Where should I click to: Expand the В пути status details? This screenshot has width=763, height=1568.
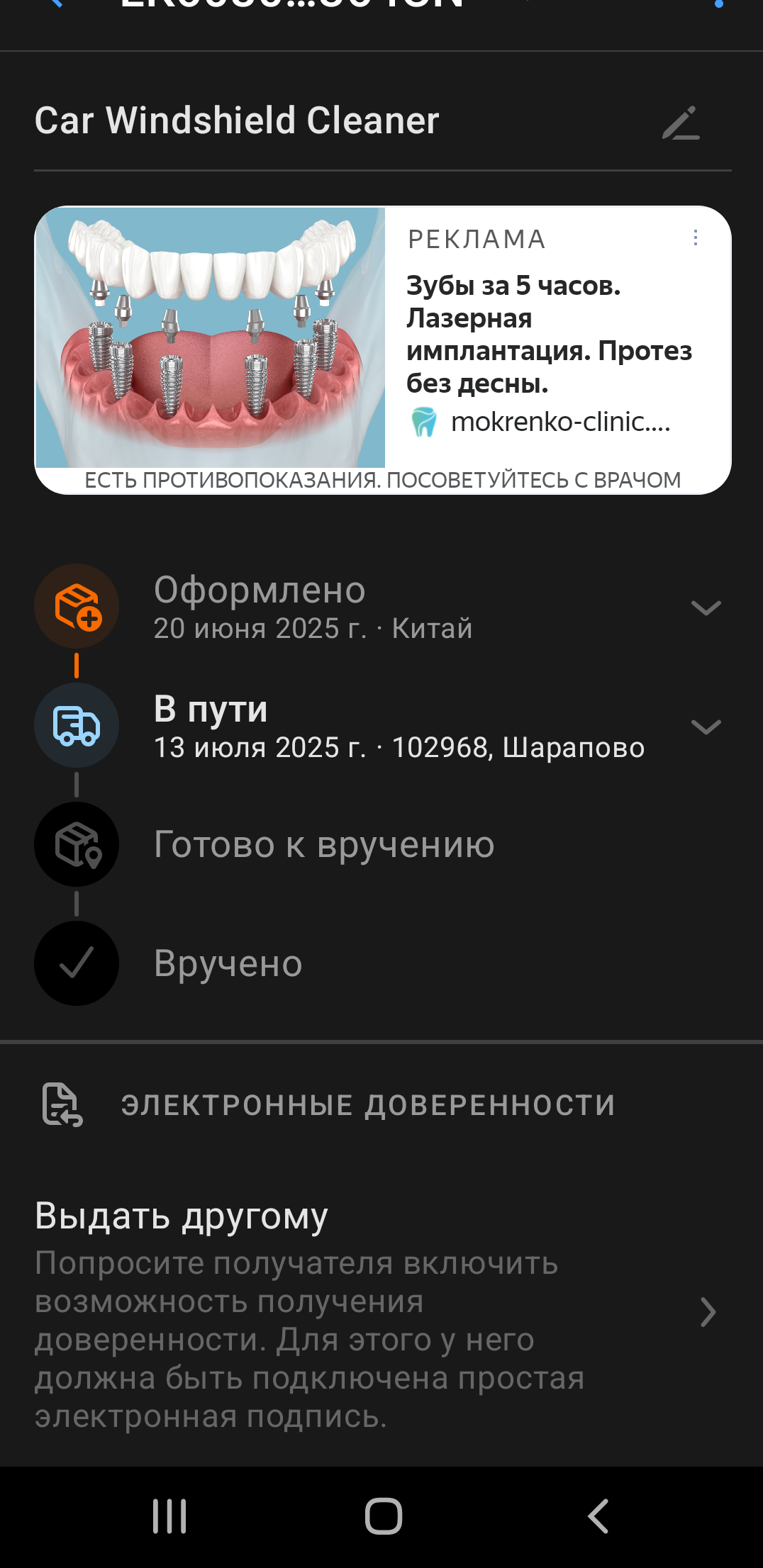(706, 727)
